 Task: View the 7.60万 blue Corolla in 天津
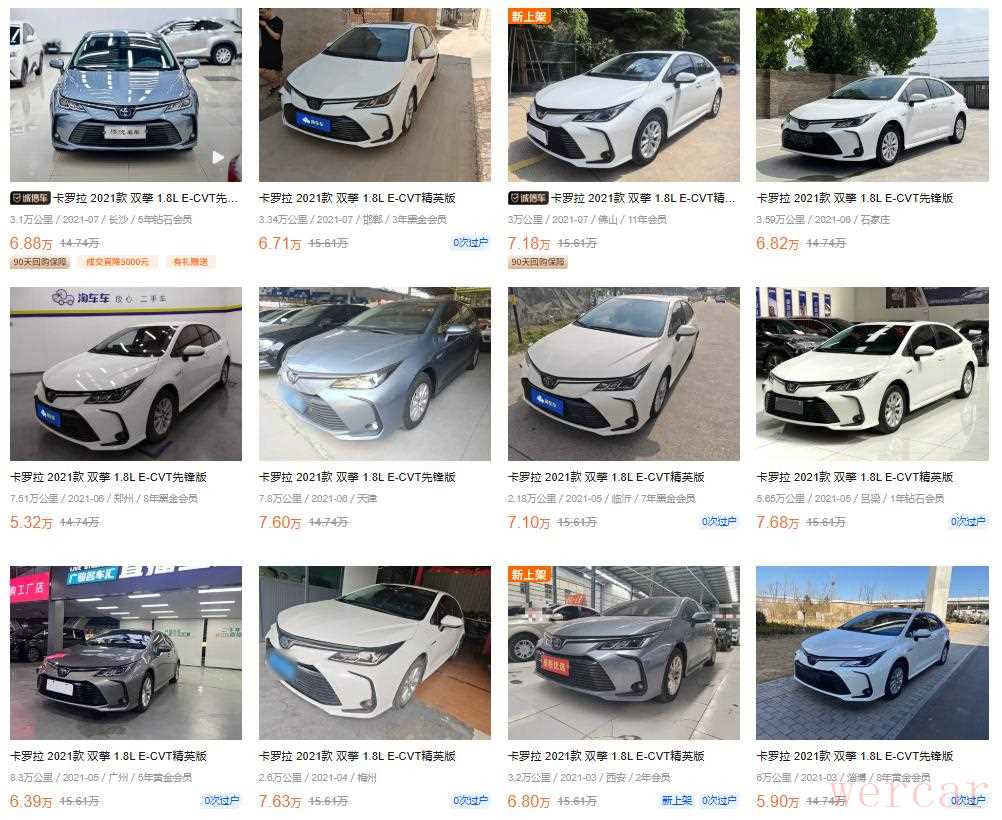tap(374, 374)
